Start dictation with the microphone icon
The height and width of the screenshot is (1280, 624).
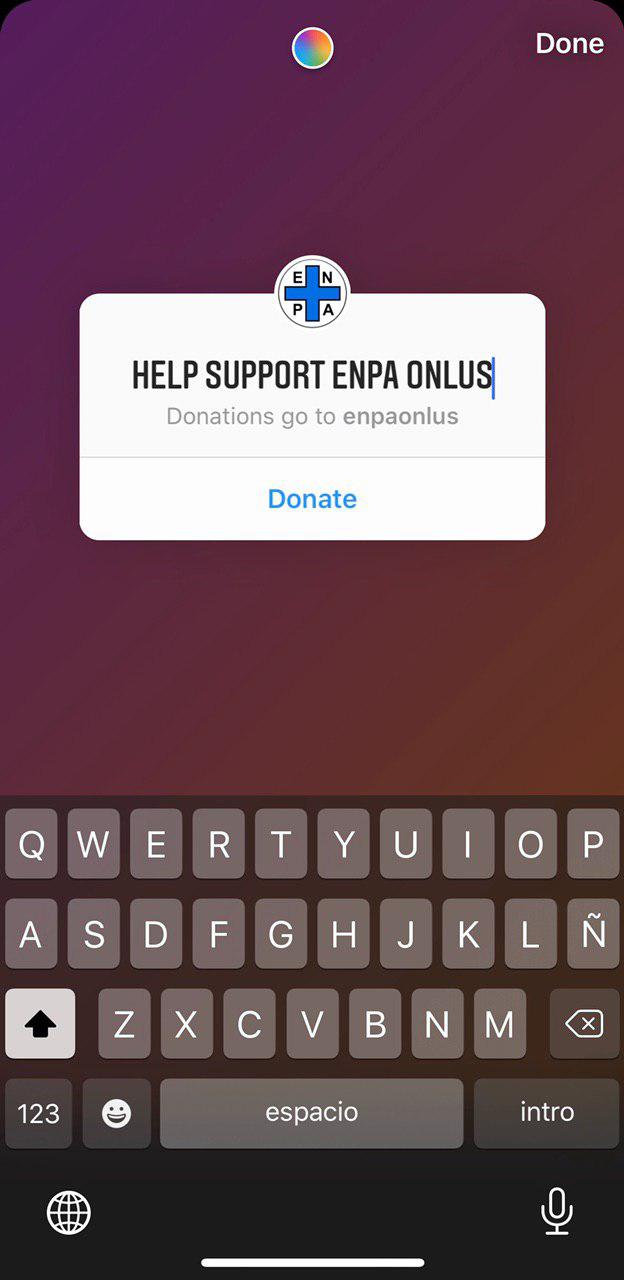pos(556,1212)
